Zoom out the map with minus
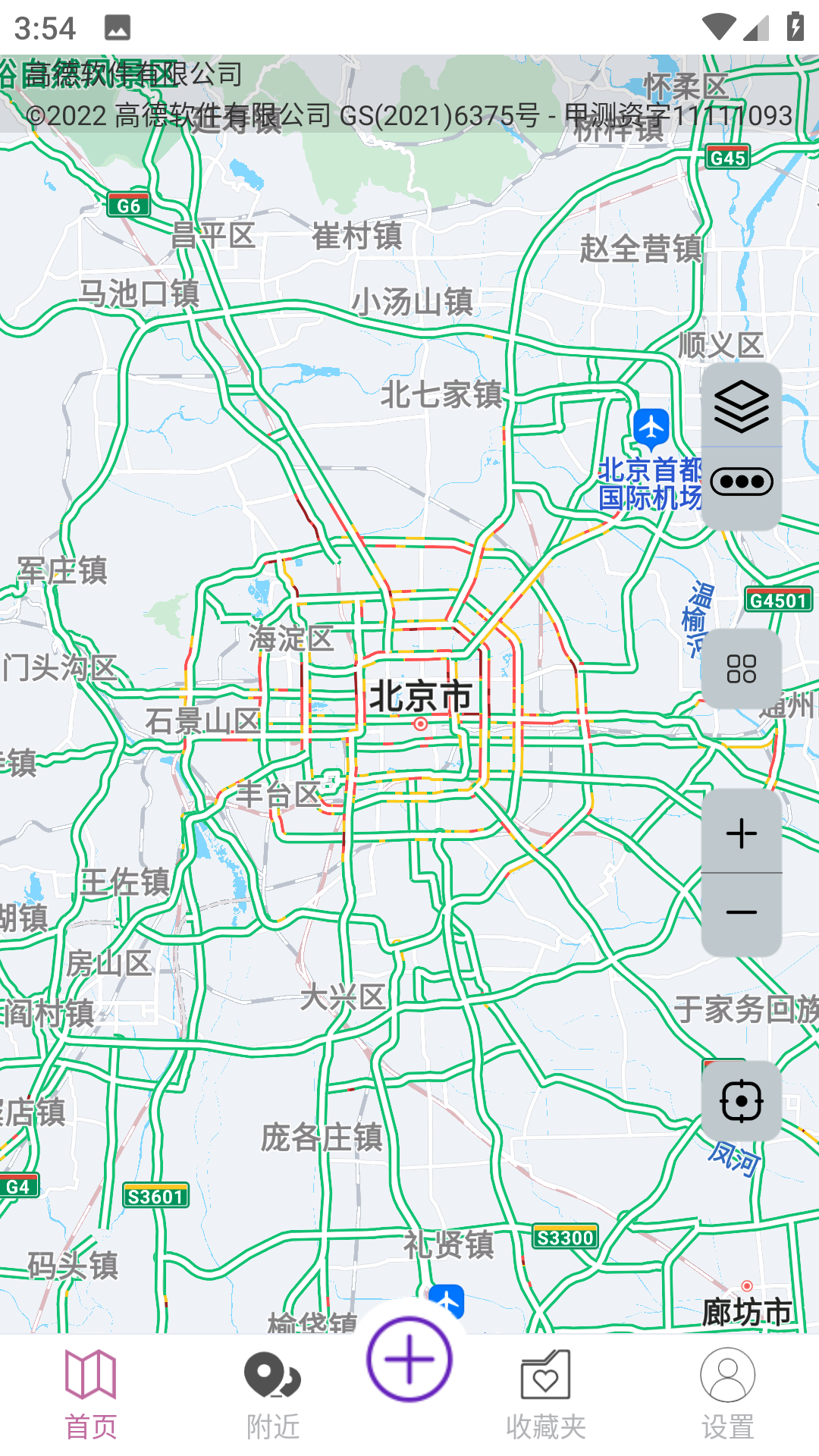 tap(741, 913)
